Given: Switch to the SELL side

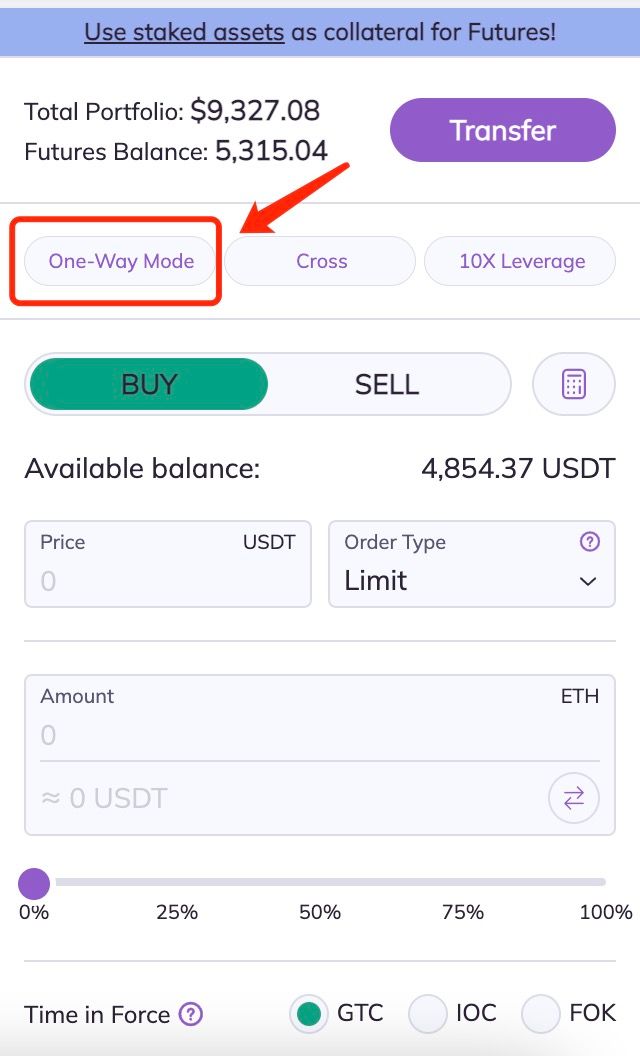Looking at the screenshot, I should click(387, 385).
